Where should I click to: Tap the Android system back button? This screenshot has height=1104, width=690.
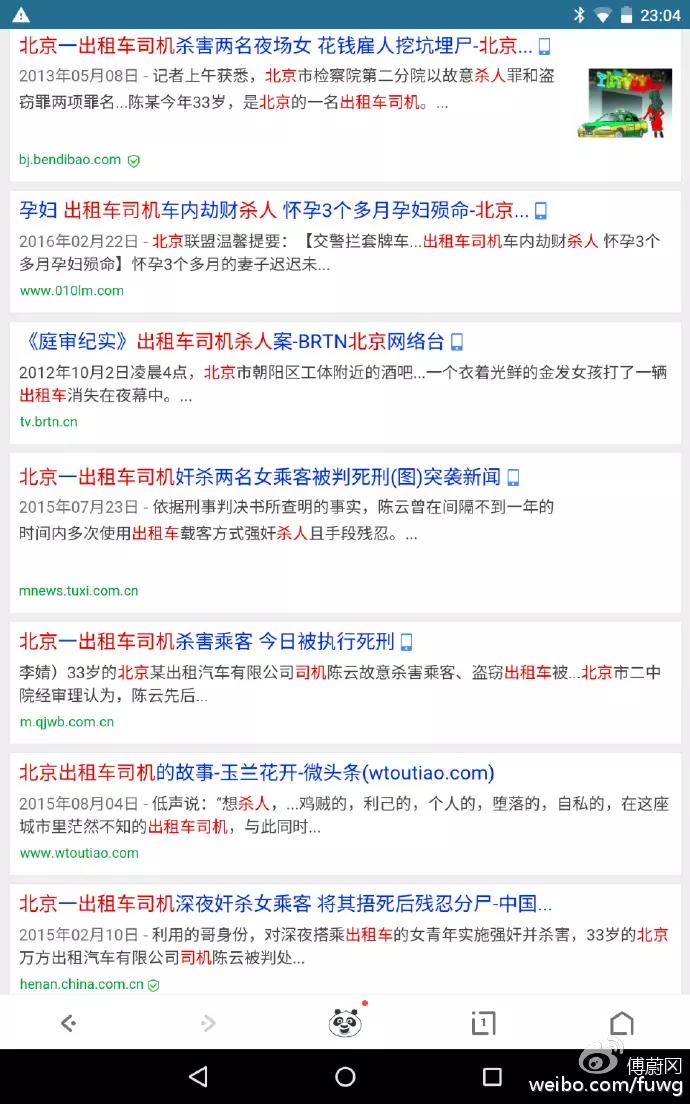point(199,1076)
